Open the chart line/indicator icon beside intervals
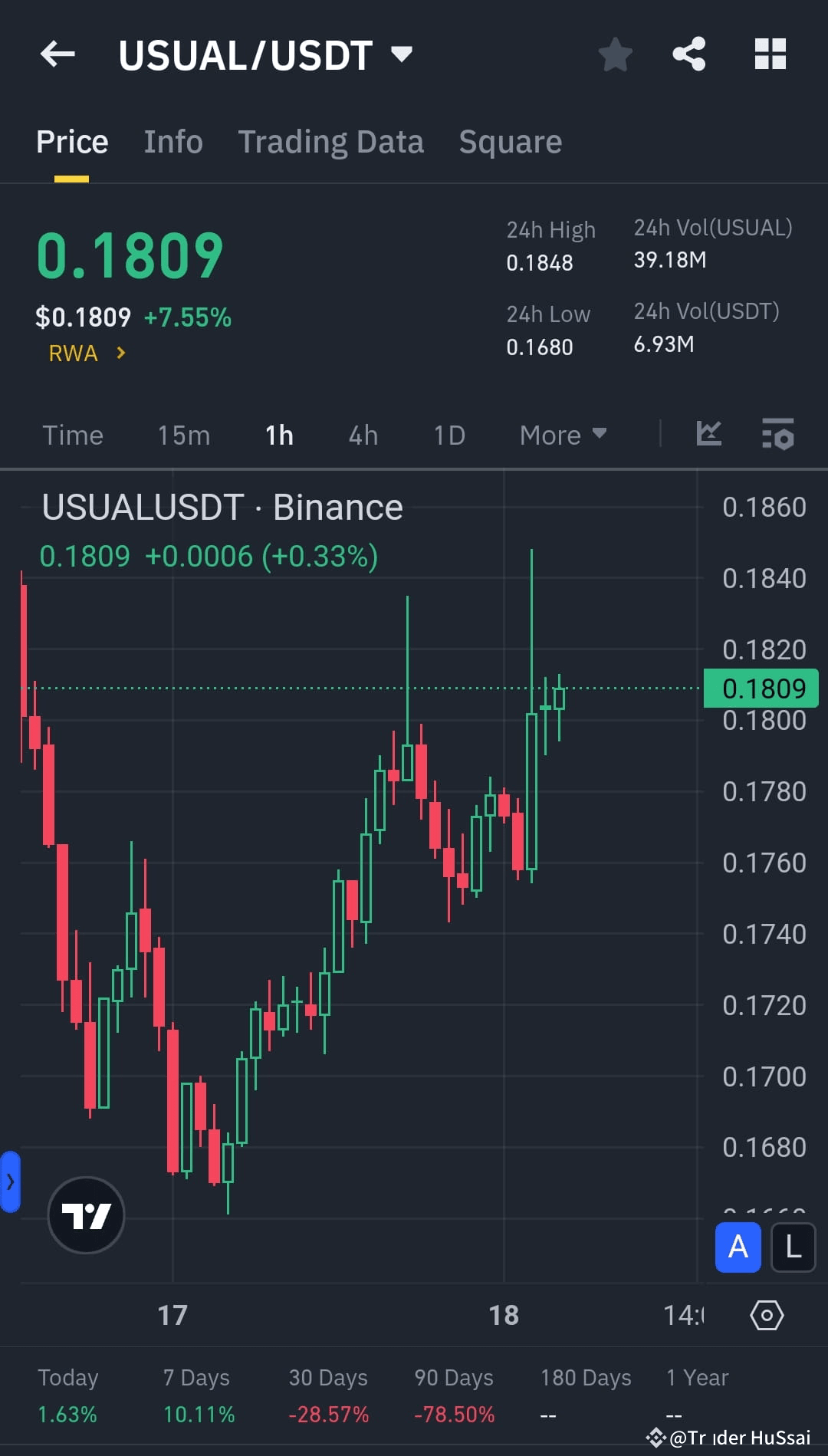The image size is (828, 1456). (x=708, y=435)
